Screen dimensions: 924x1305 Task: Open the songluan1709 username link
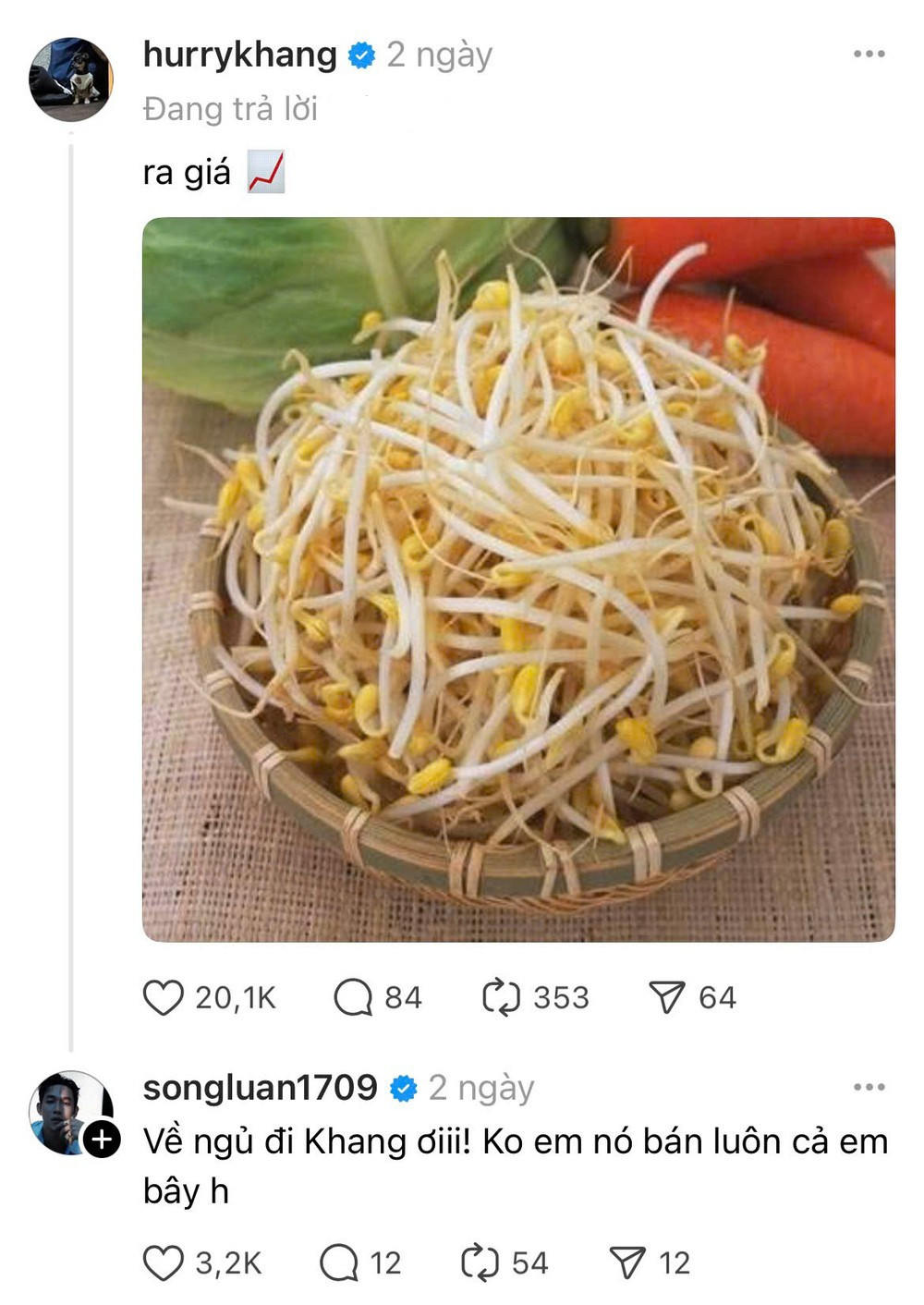(x=260, y=1088)
